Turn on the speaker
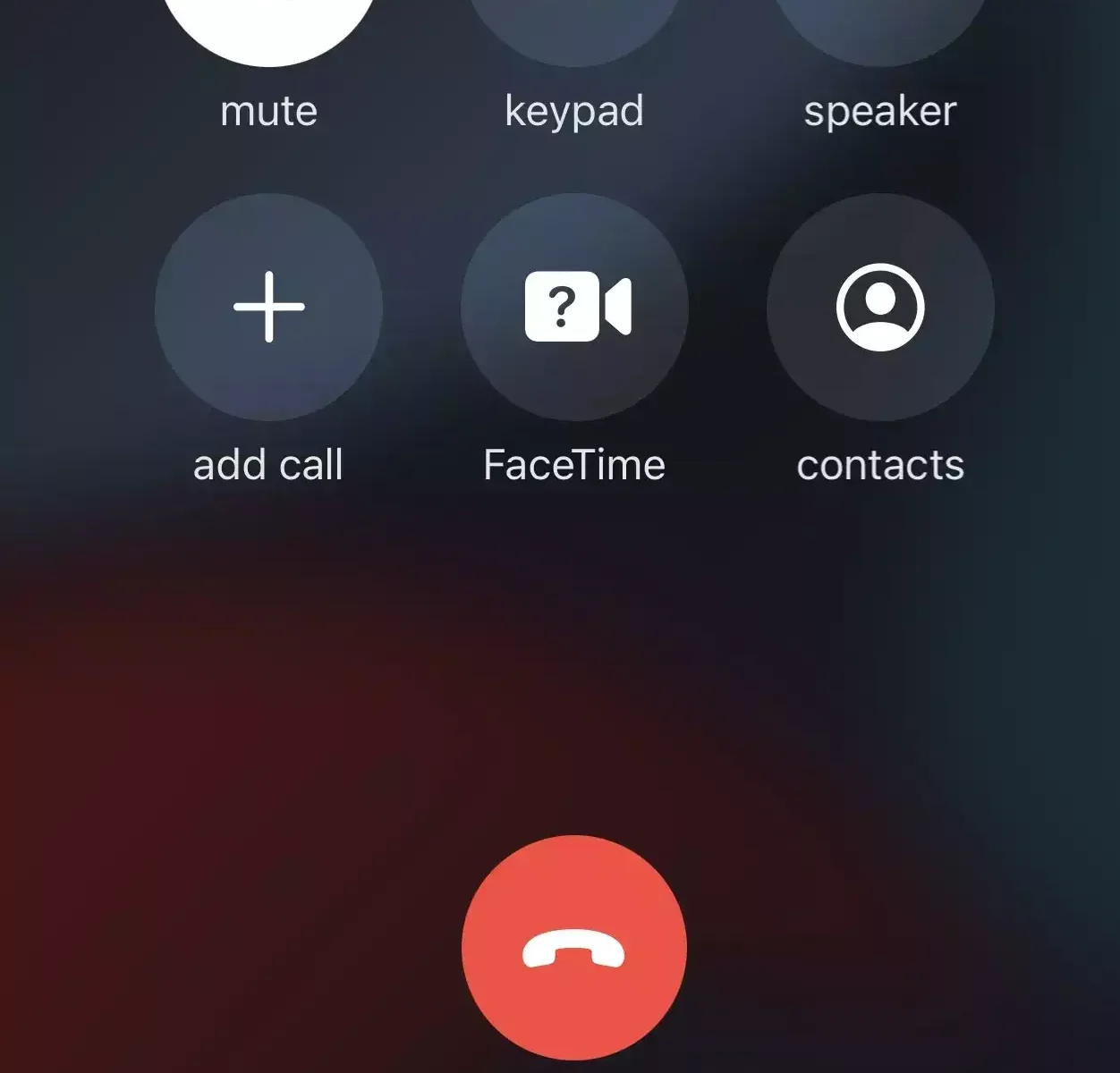The image size is (1120, 1073). coord(880,27)
